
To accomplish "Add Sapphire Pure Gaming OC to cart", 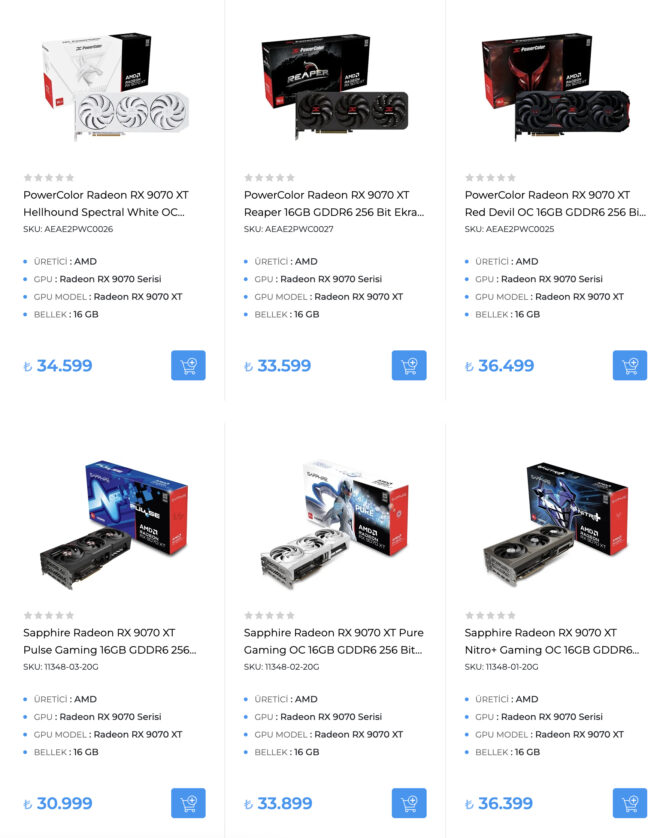I will (x=408, y=803).
